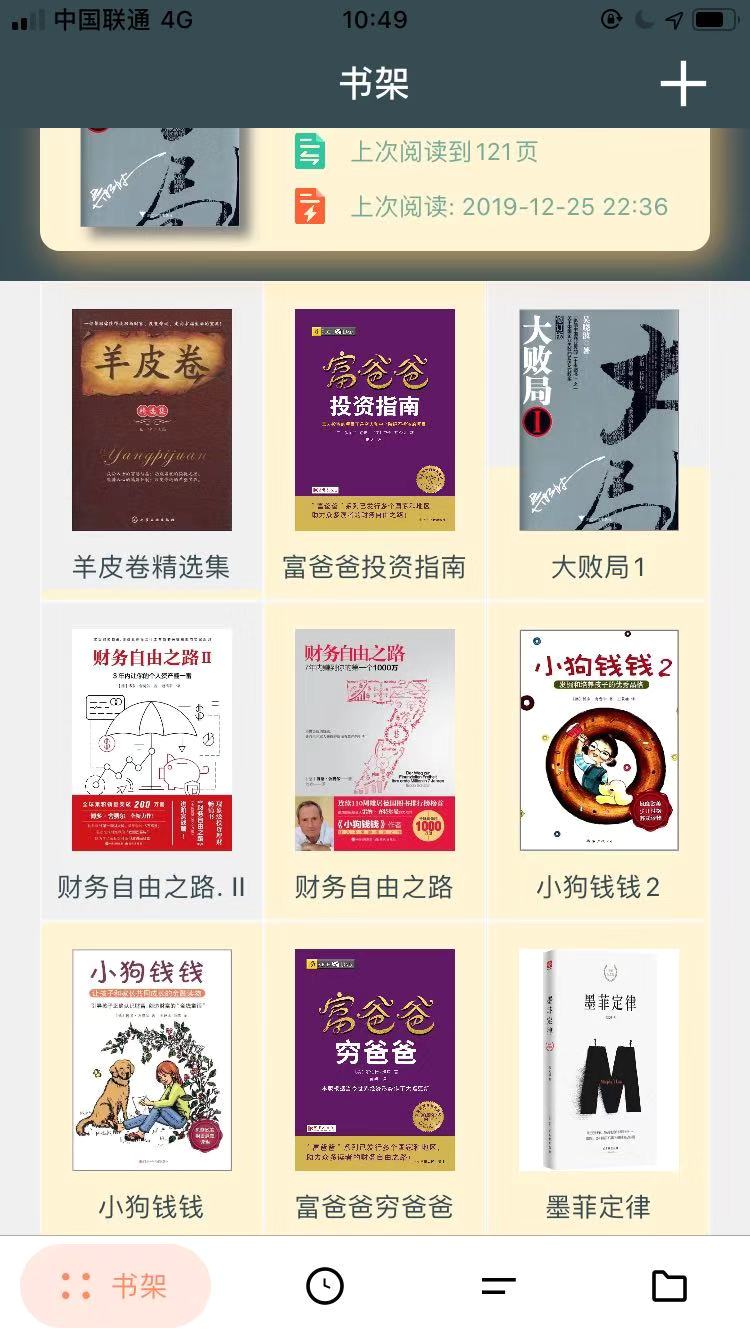Switch to the list lines tab
The image size is (750, 1334).
tap(498, 1286)
